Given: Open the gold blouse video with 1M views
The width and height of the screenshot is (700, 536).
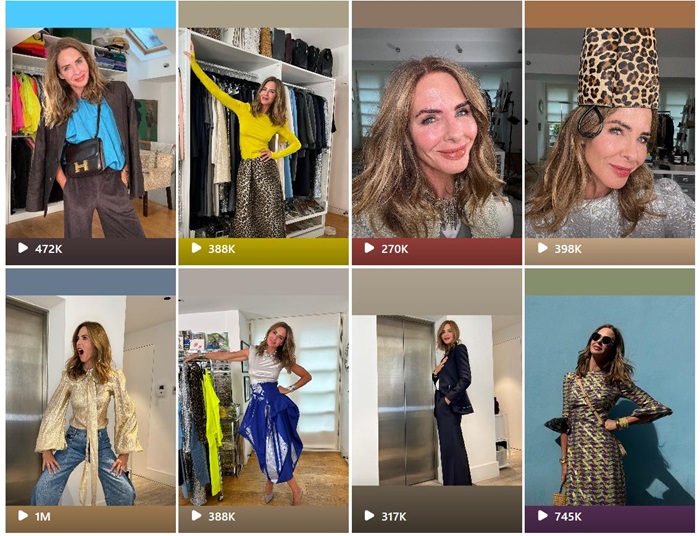Looking at the screenshot, I should coord(90,402).
